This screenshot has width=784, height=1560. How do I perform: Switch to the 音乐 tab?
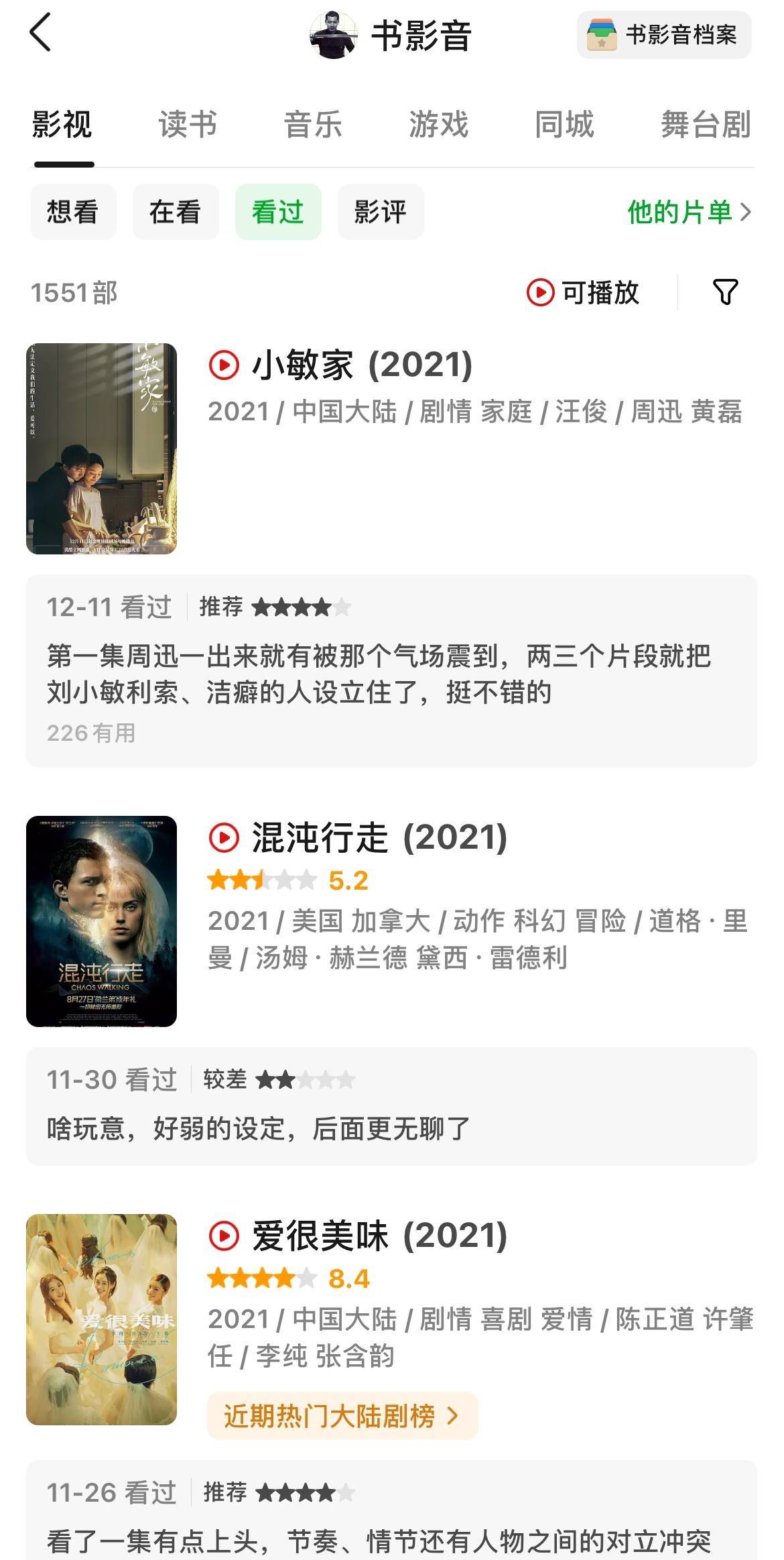(x=313, y=125)
